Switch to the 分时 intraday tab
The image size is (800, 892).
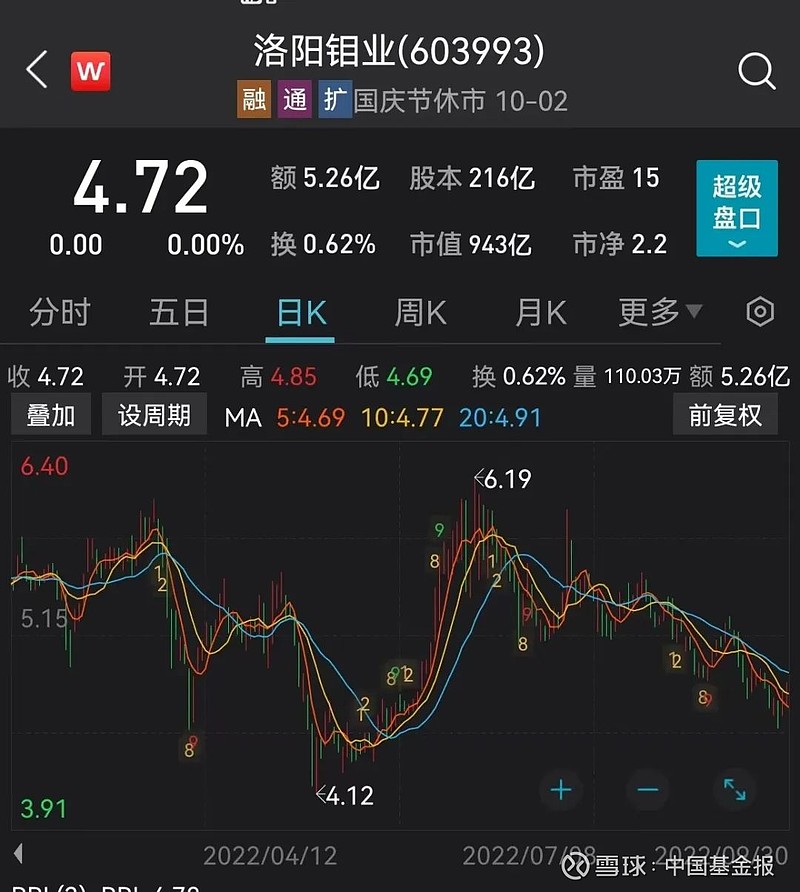point(62,312)
